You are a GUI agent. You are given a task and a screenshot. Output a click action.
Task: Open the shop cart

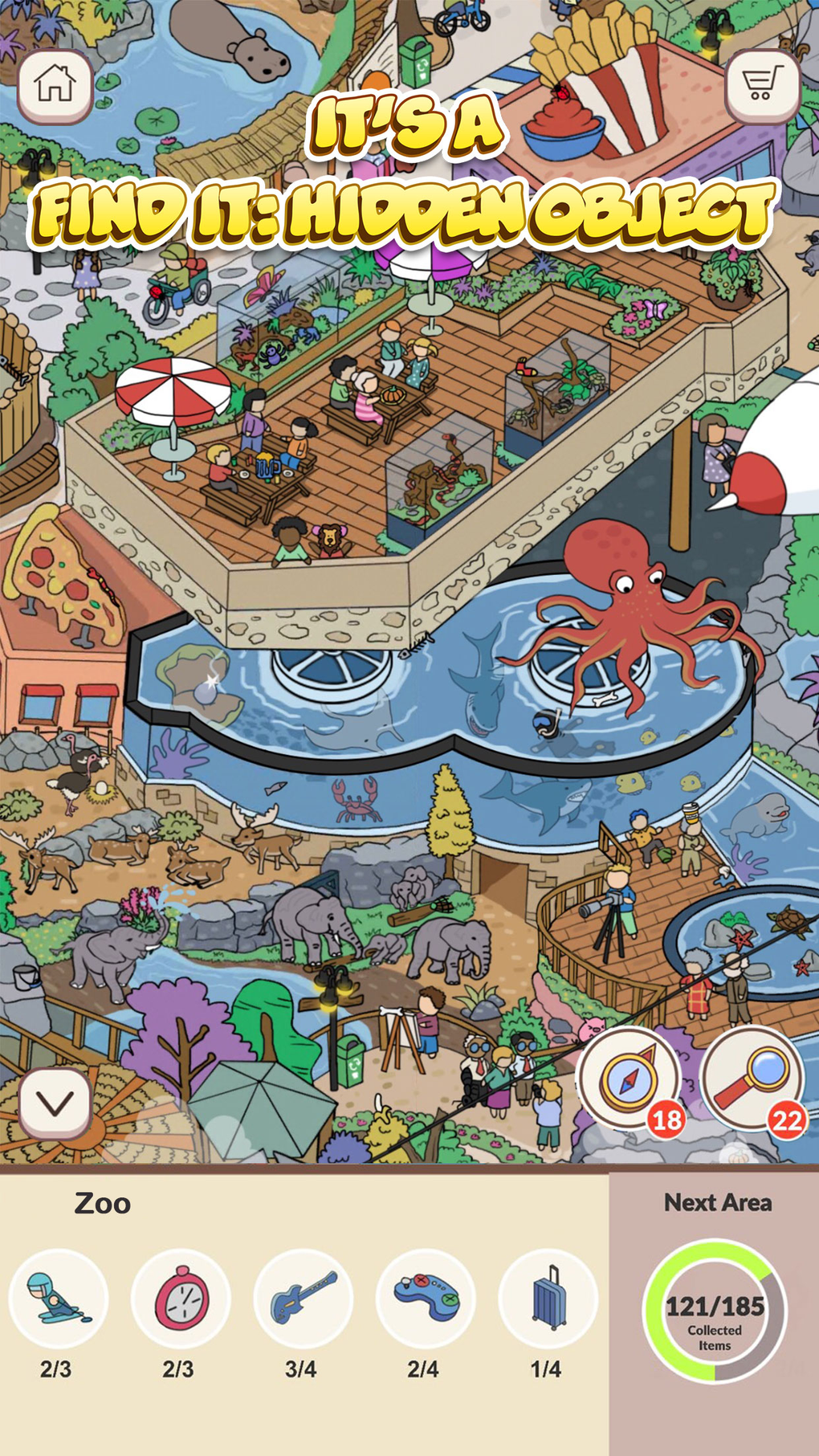click(762, 84)
